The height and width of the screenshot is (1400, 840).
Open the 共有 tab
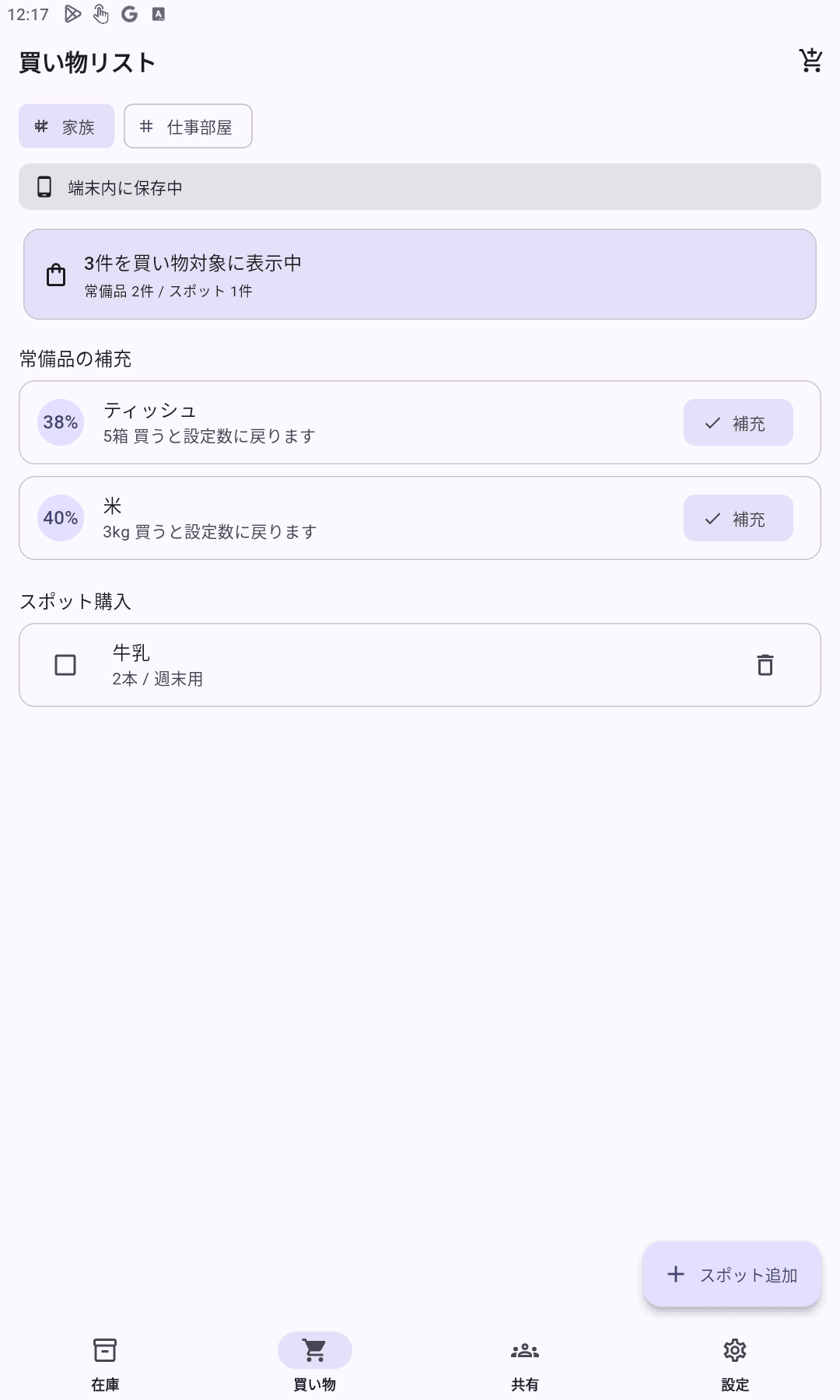click(x=525, y=1364)
